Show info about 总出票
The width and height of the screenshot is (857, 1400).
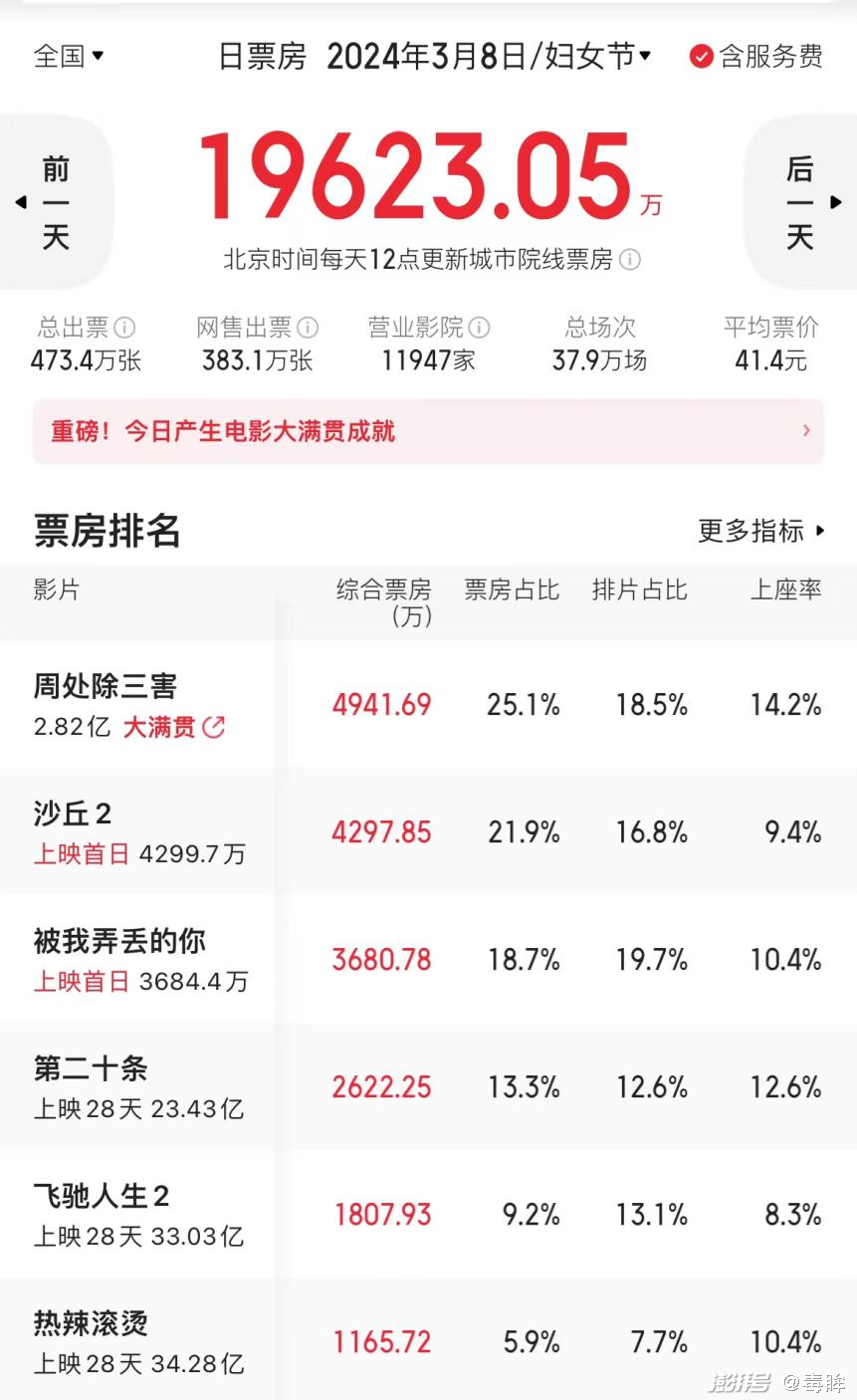pyautogui.click(x=125, y=328)
